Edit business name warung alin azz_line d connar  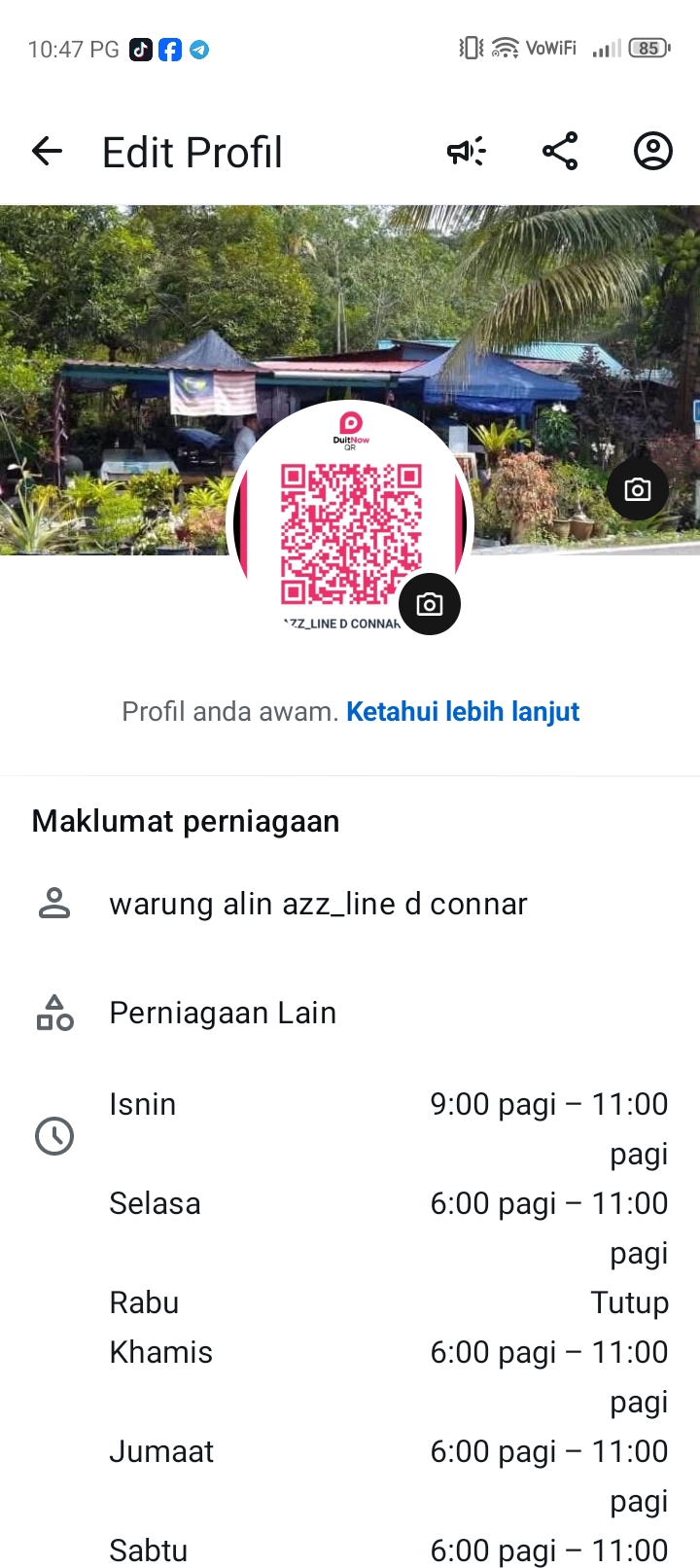[318, 905]
